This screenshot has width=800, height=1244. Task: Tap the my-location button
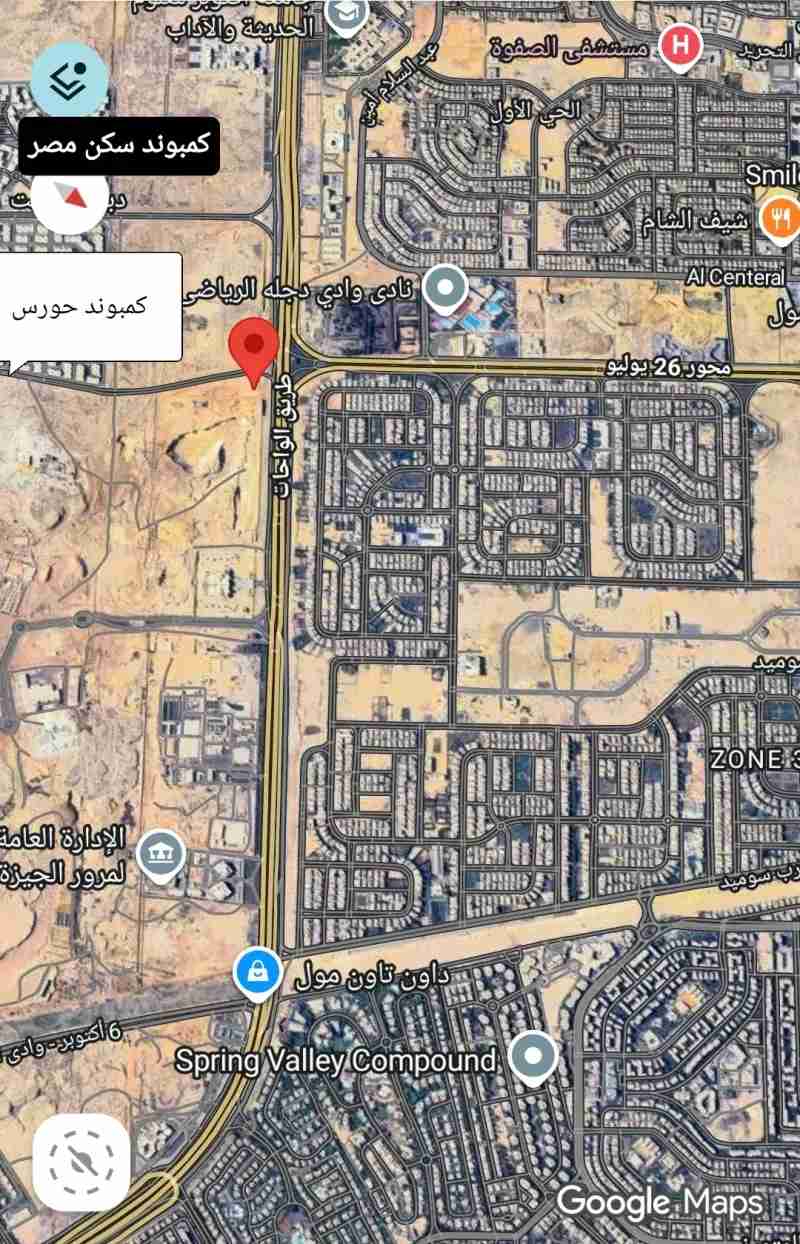coord(82,1162)
